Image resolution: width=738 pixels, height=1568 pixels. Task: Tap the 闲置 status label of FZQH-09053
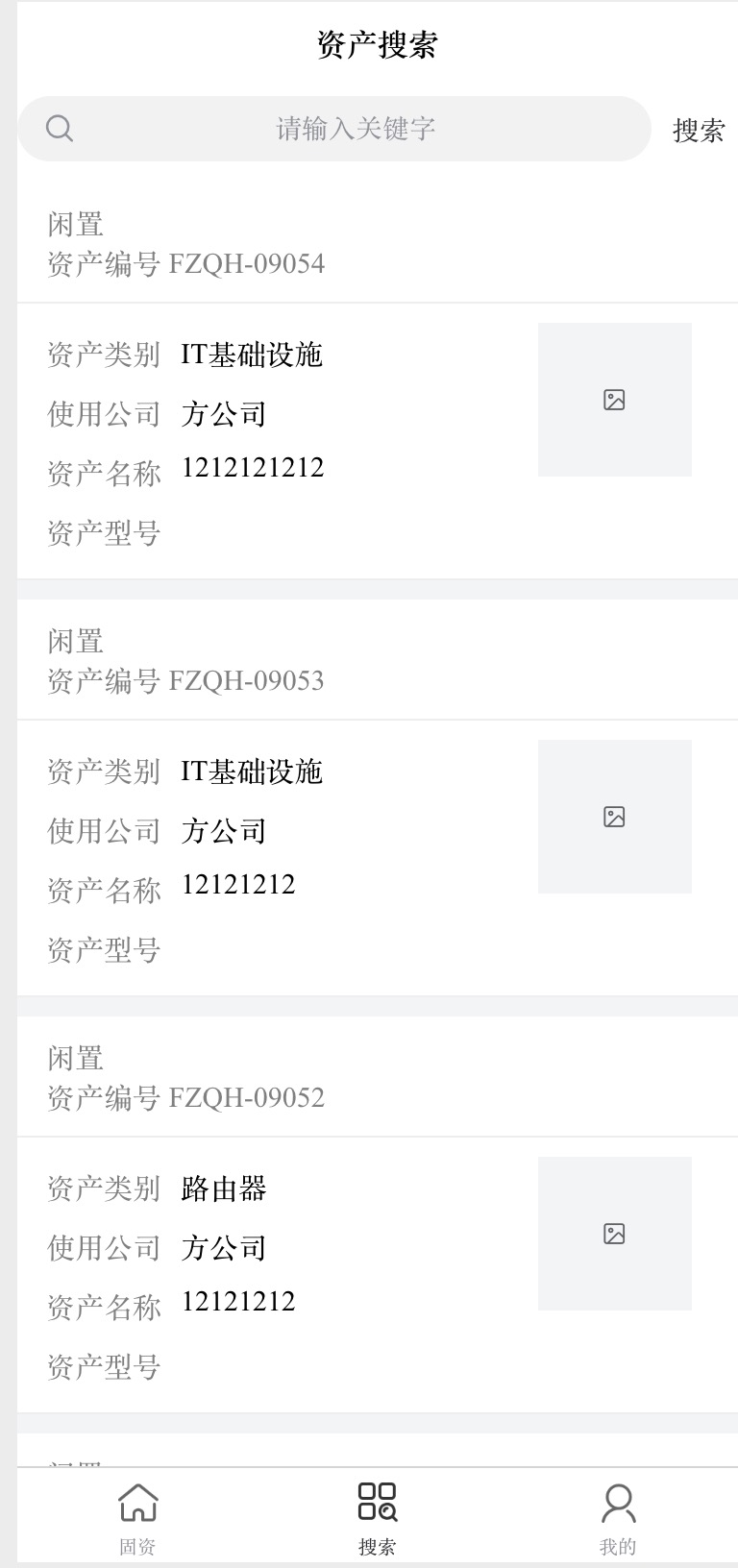(x=77, y=641)
